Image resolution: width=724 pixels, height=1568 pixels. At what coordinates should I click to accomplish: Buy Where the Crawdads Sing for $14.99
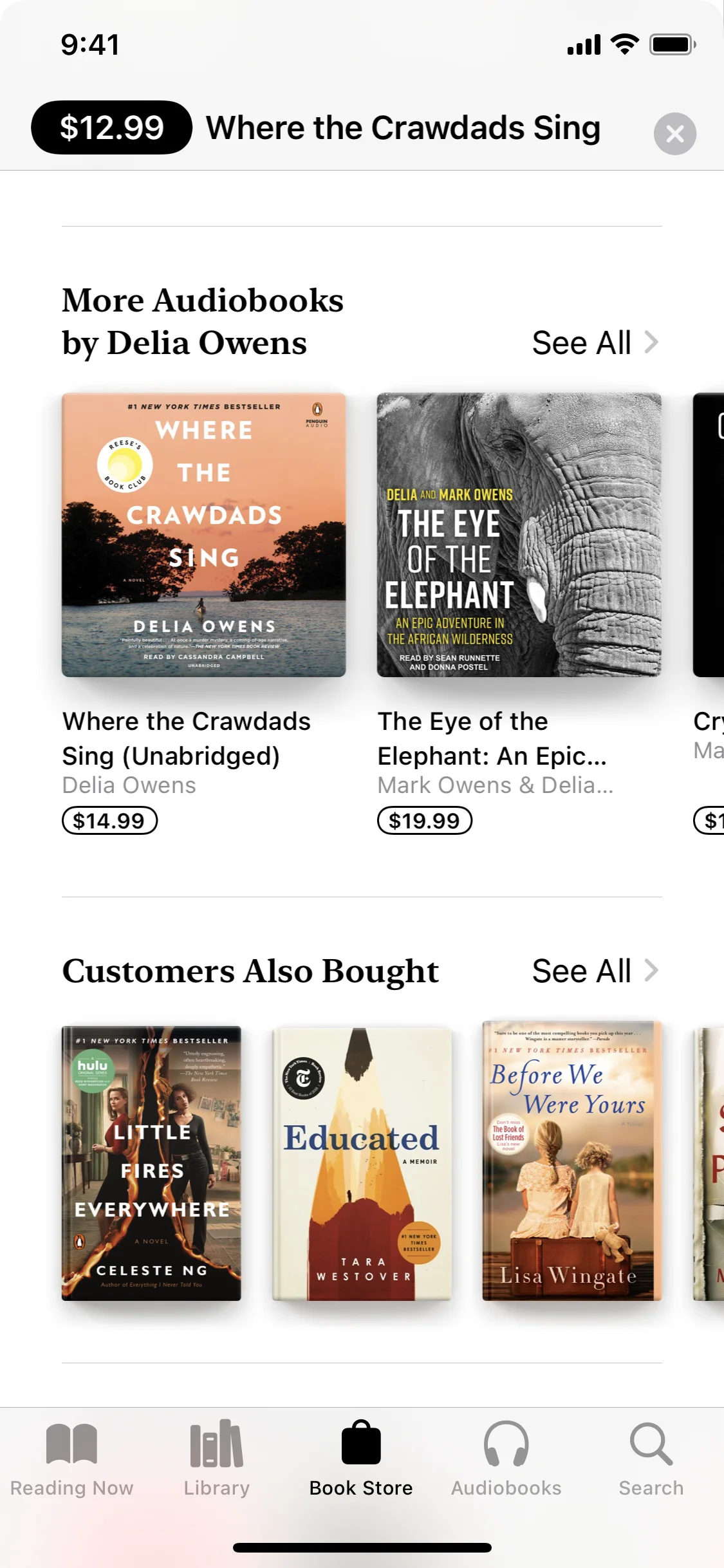pos(109,821)
